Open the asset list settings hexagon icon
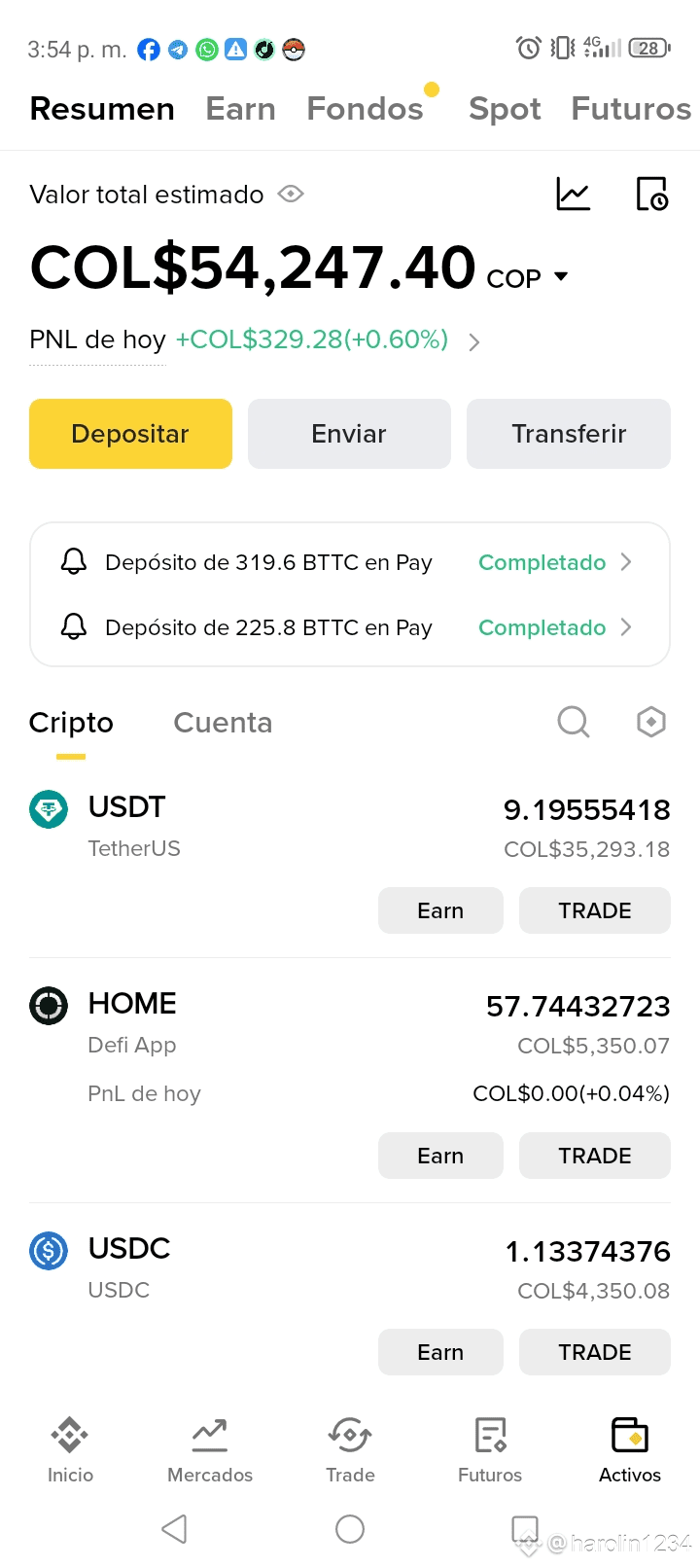Screen dimensions: 700x1568 (650, 722)
